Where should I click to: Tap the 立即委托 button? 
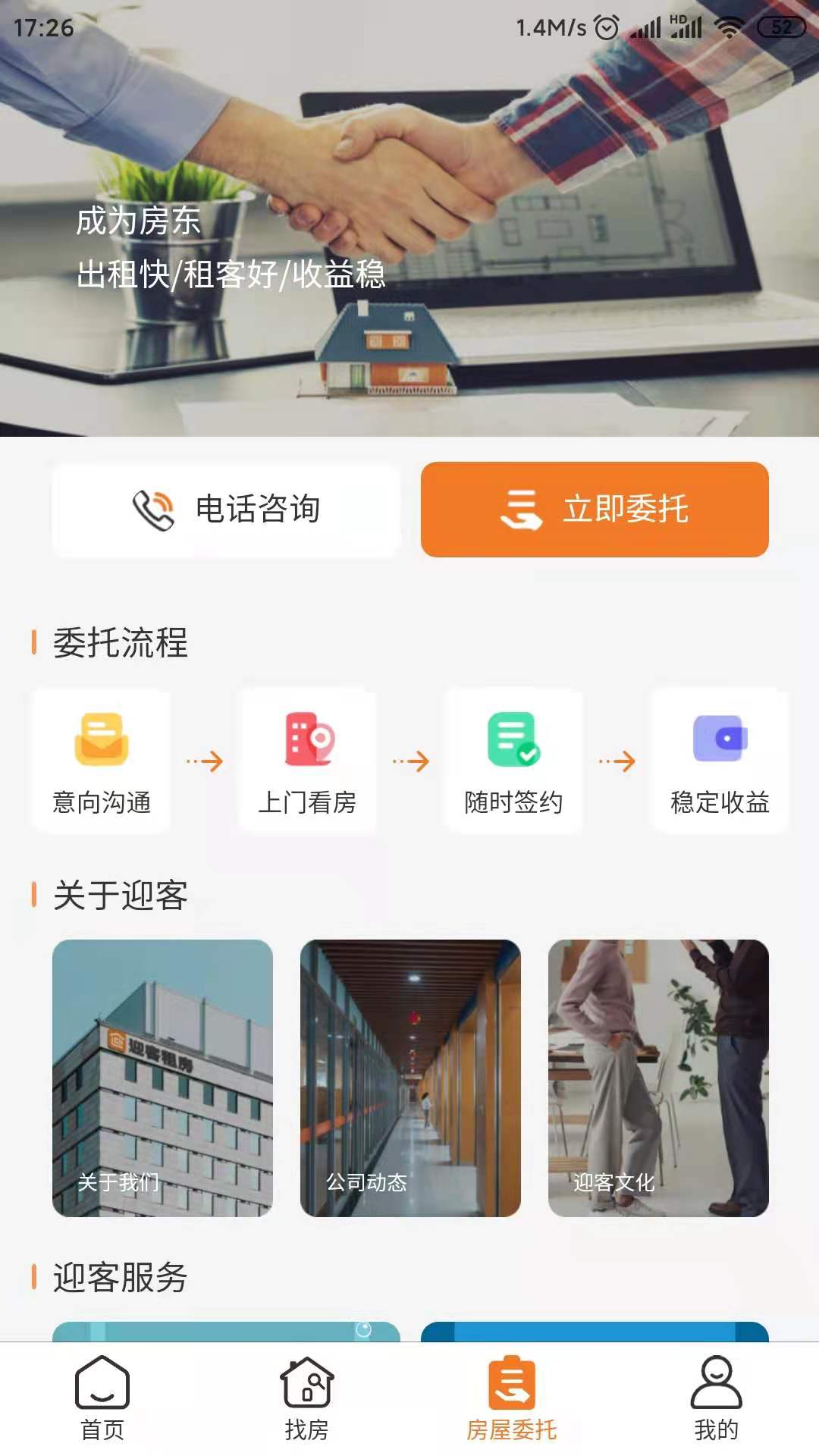click(x=594, y=510)
